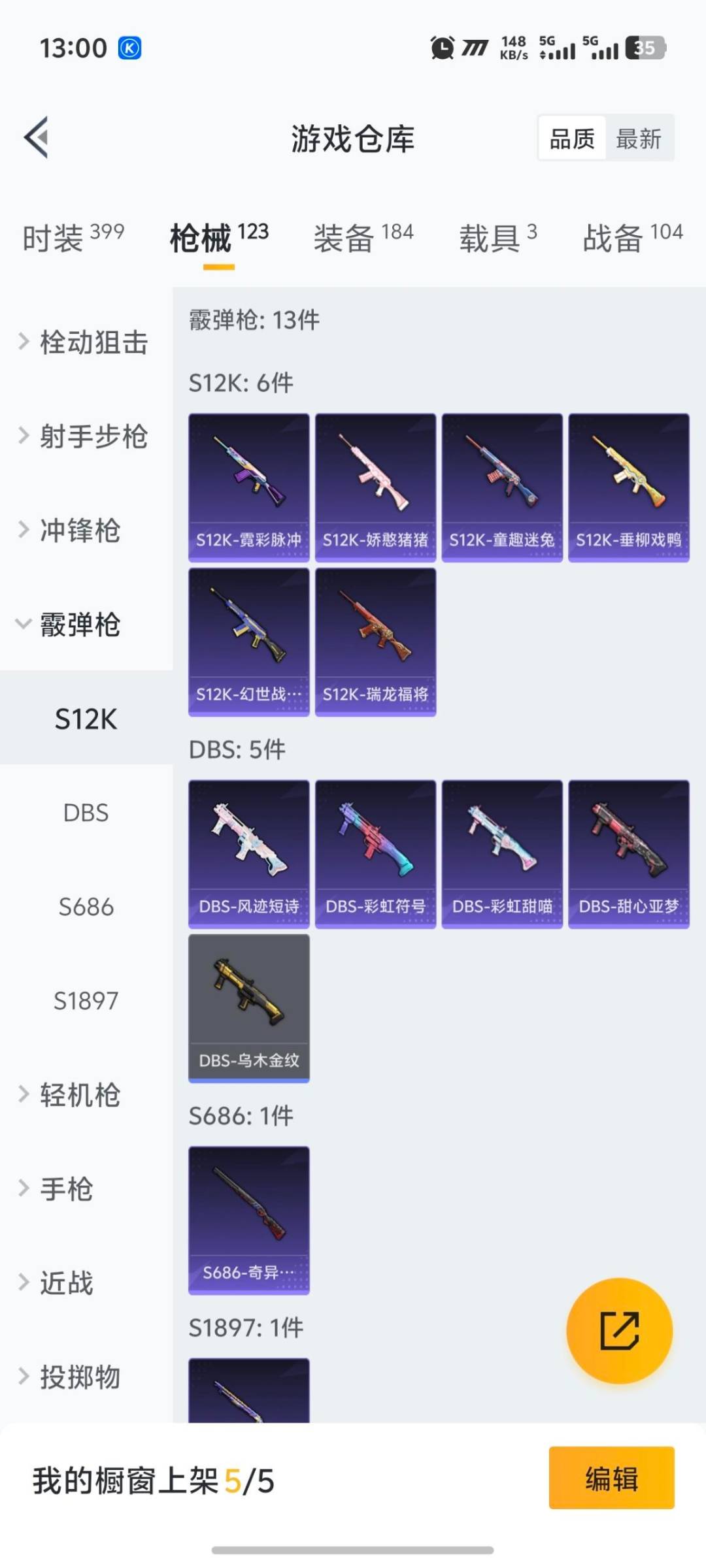This screenshot has height=1568, width=706.
Task: Select the DBS sidebar filter
Action: click(x=85, y=812)
